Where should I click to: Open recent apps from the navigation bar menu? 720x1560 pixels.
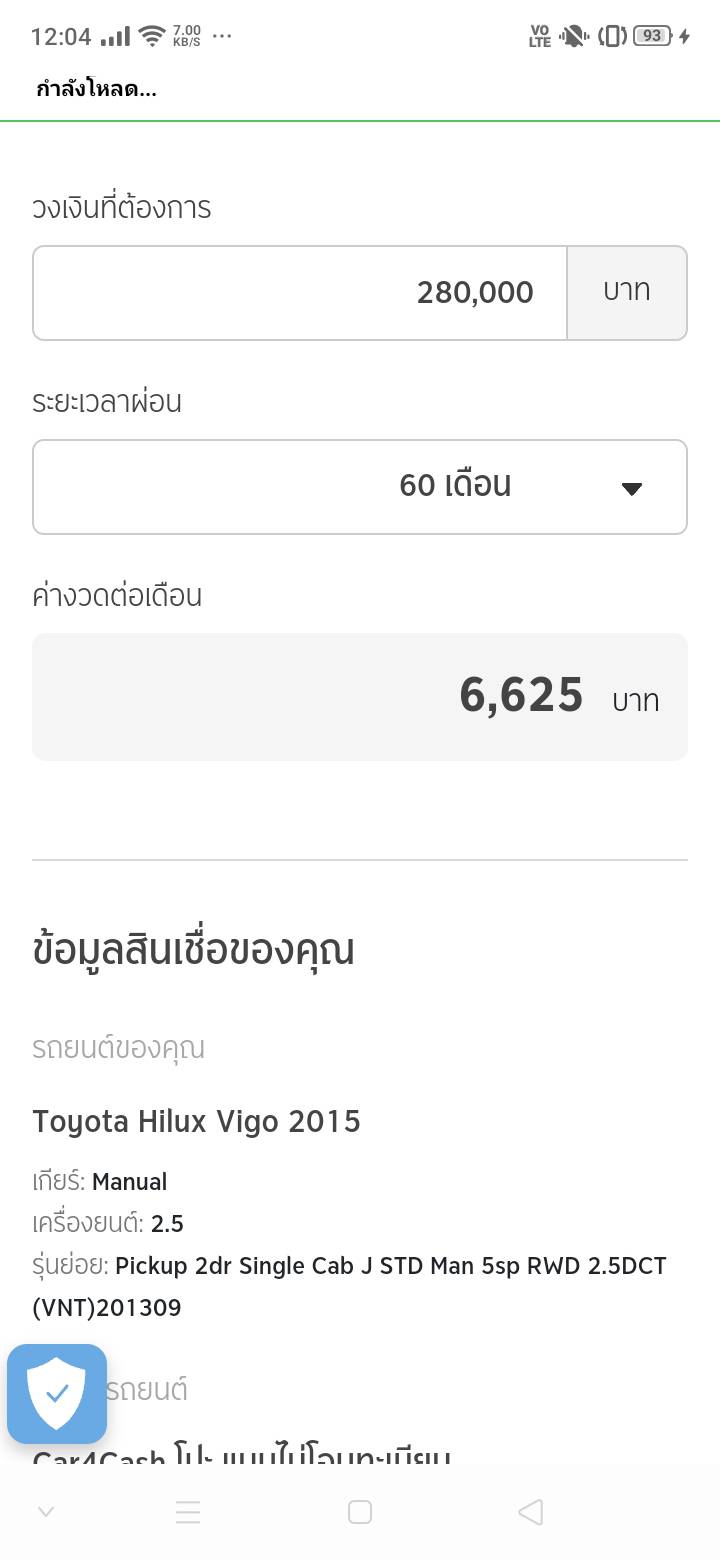[188, 1512]
